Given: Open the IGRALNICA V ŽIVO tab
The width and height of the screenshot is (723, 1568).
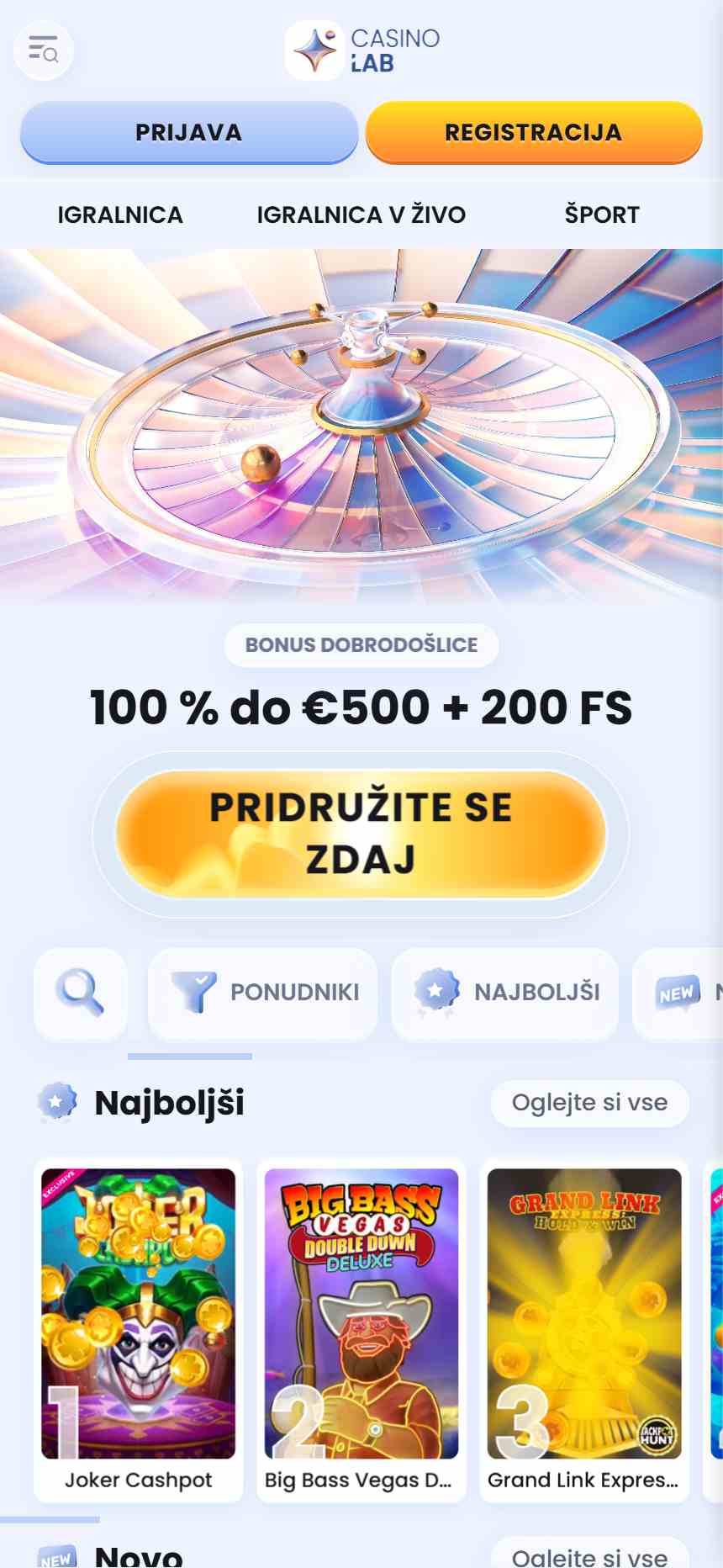Looking at the screenshot, I should [x=361, y=215].
